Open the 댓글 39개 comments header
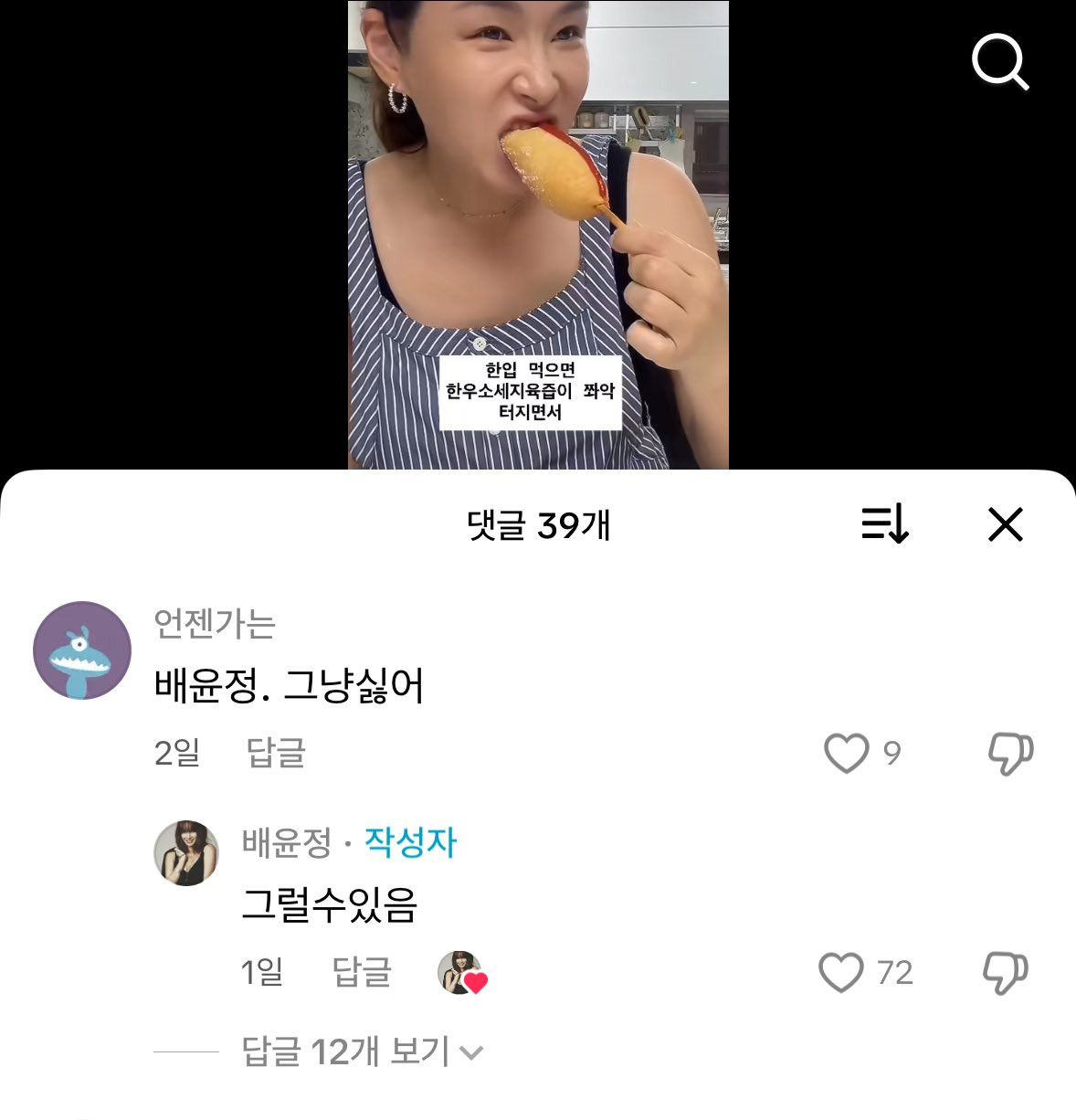This screenshot has width=1076, height=1120. [538, 524]
